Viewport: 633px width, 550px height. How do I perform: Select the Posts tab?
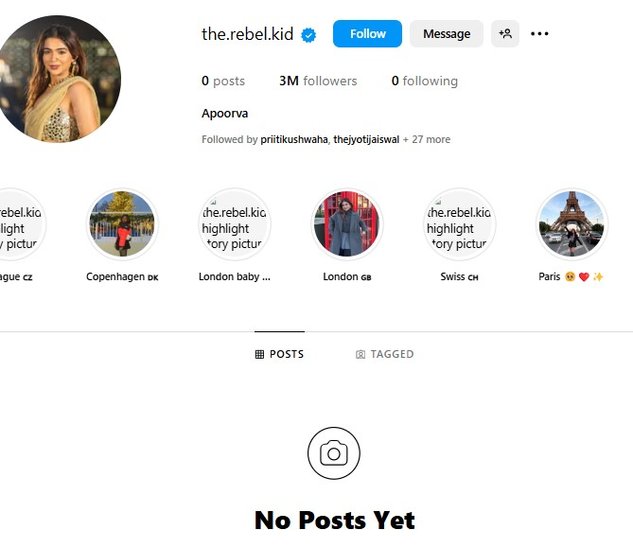[x=280, y=354]
